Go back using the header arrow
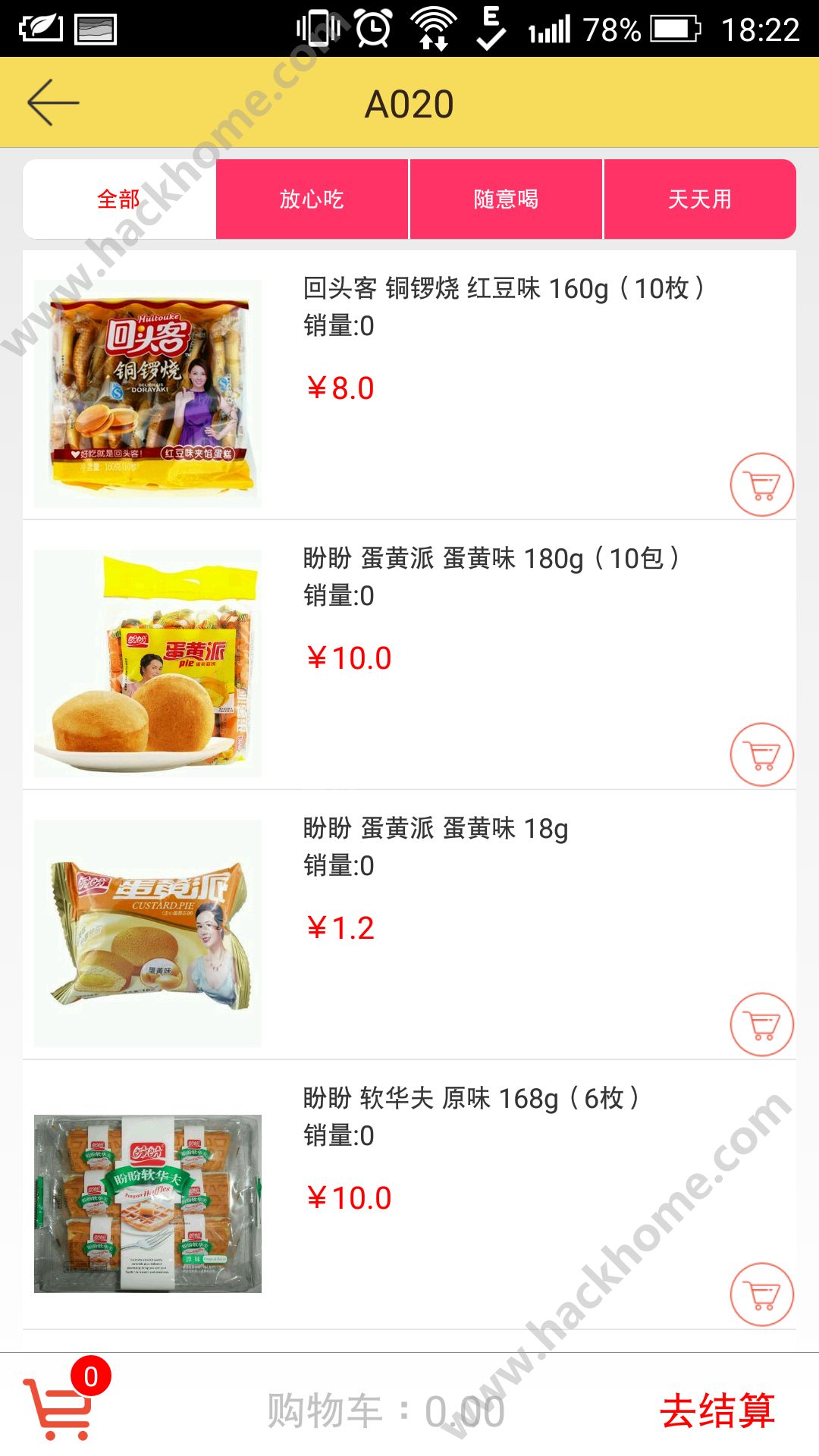Viewport: 819px width, 1456px height. pyautogui.click(x=53, y=102)
